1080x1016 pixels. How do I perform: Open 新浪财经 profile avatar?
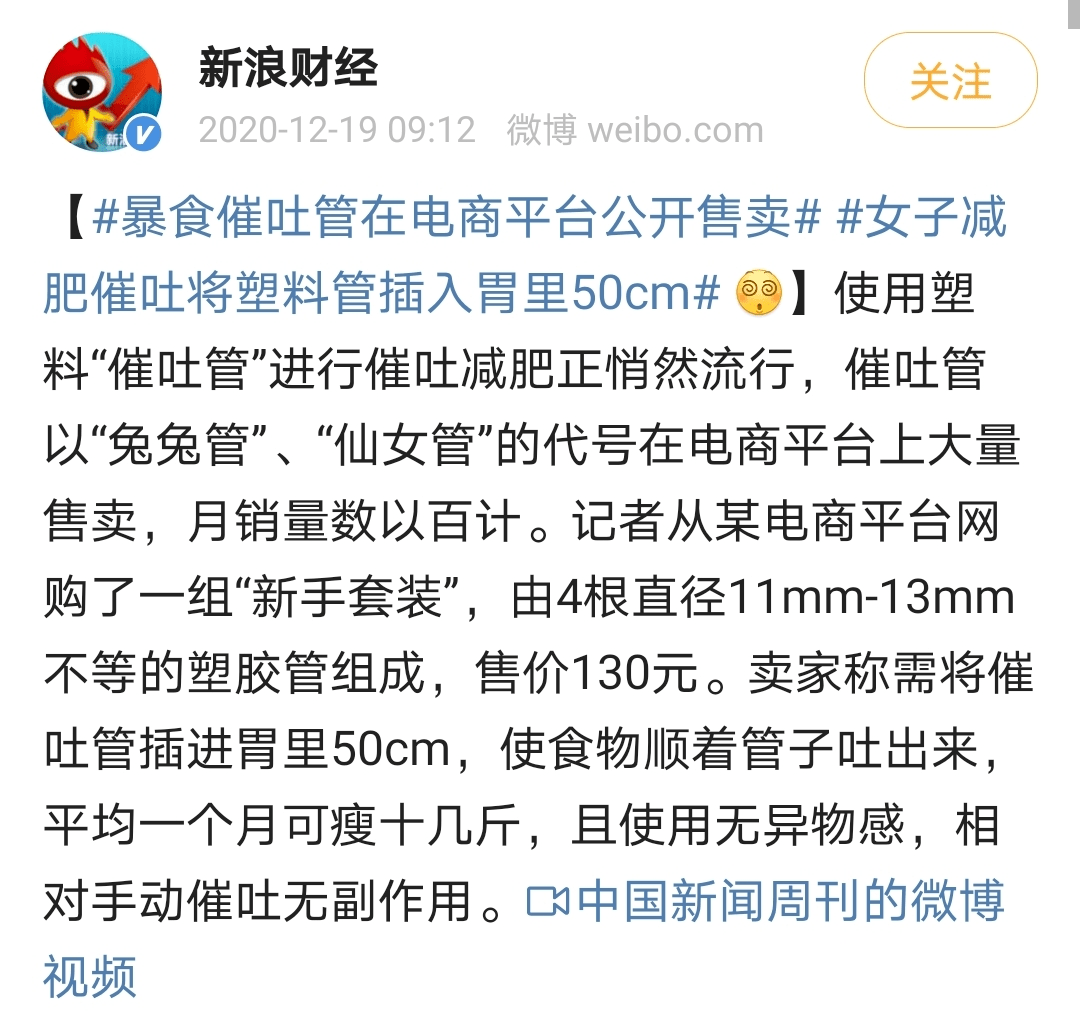pyautogui.click(x=101, y=93)
